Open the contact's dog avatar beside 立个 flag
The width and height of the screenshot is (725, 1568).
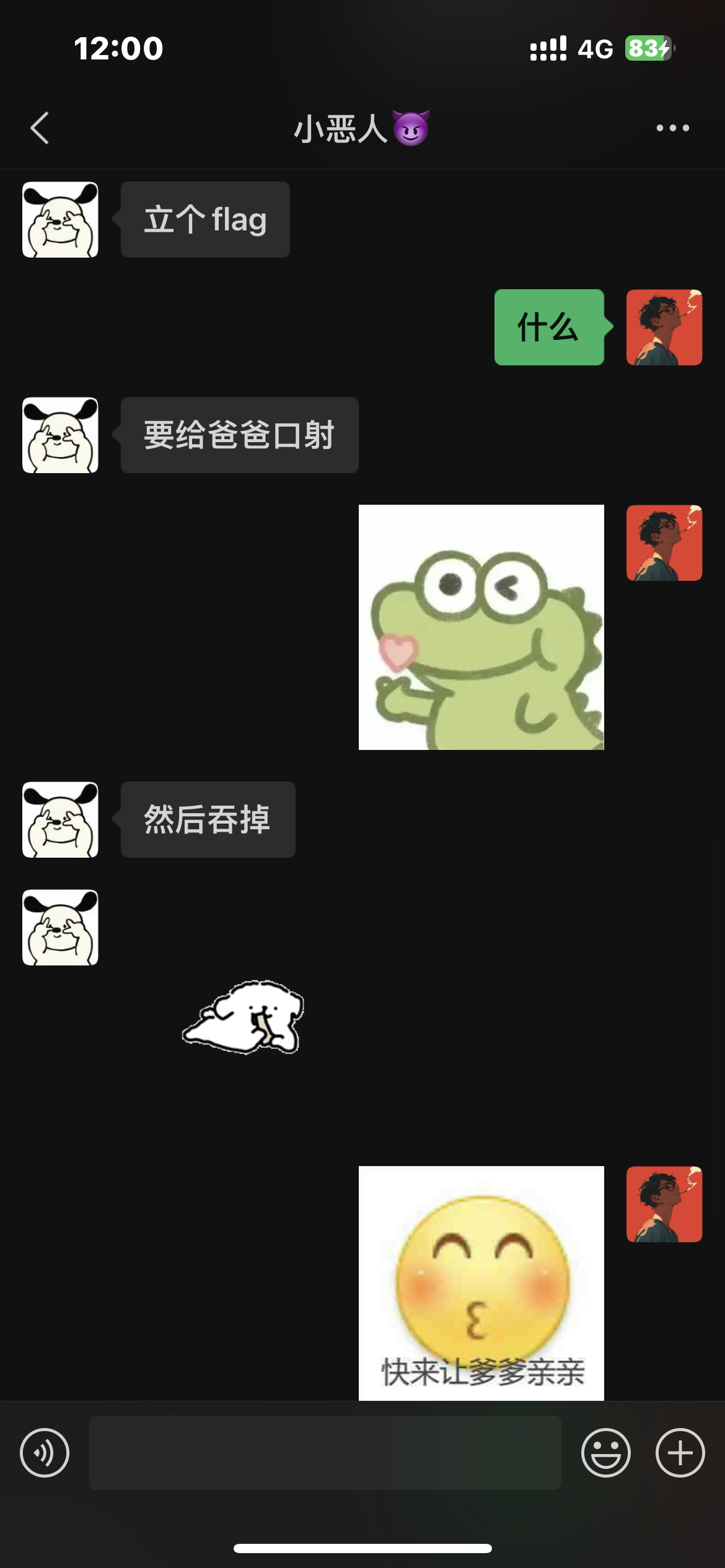point(60,219)
